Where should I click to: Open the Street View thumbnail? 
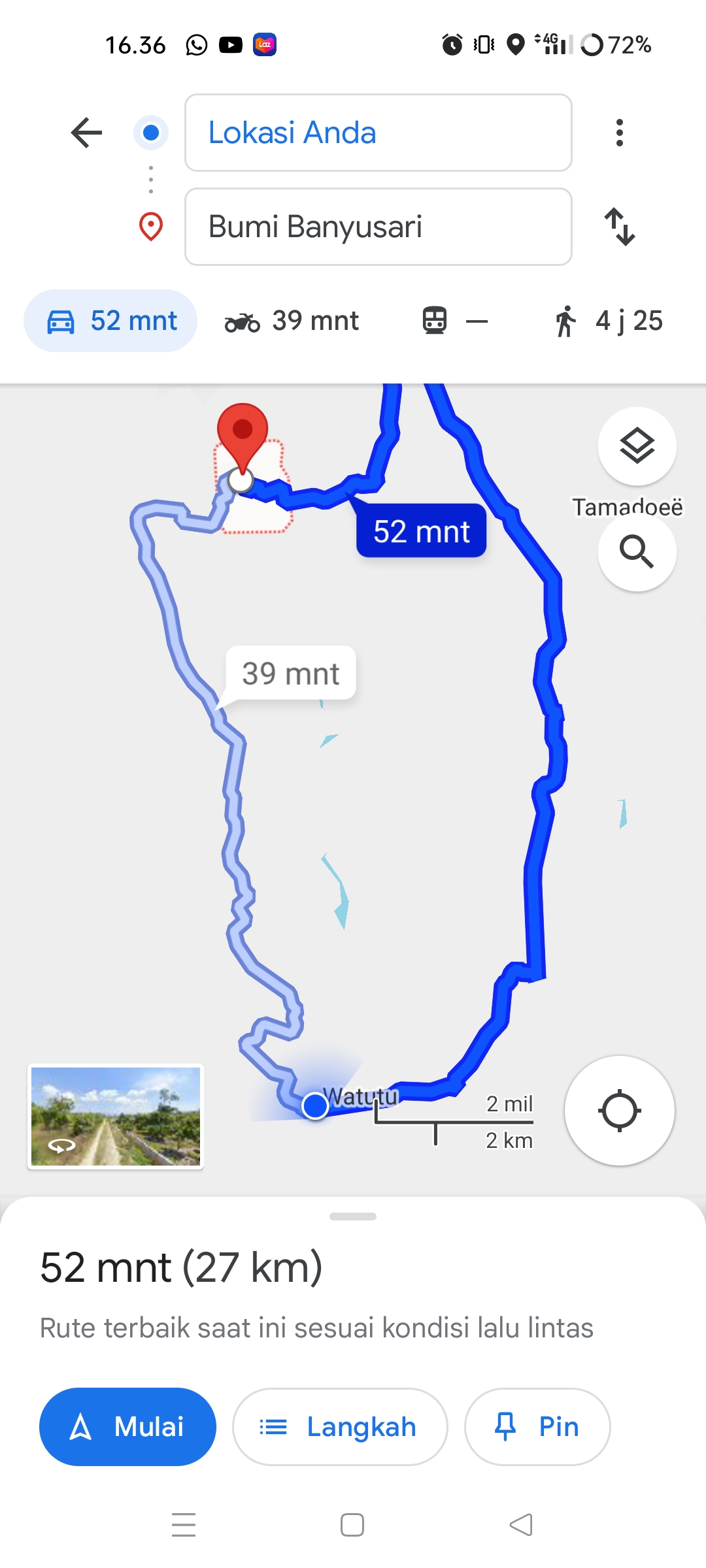pos(116,1117)
